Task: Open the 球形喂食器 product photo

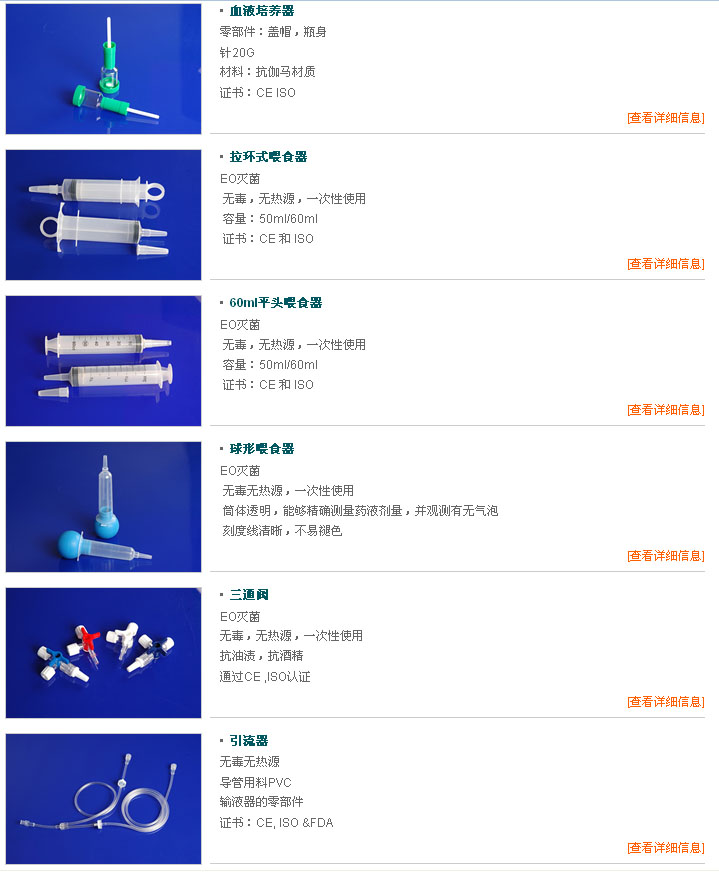Action: [x=103, y=507]
